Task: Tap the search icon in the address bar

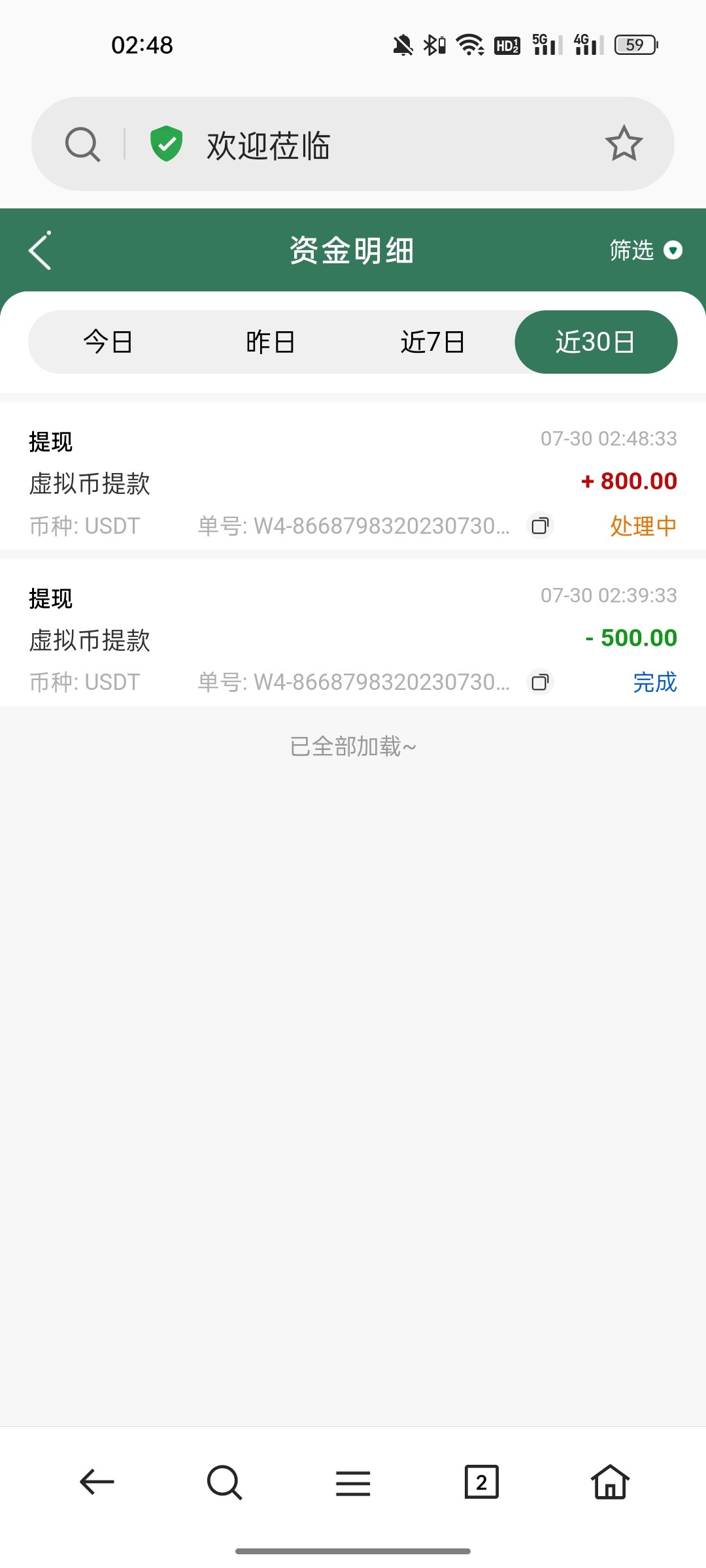Action: pos(82,144)
